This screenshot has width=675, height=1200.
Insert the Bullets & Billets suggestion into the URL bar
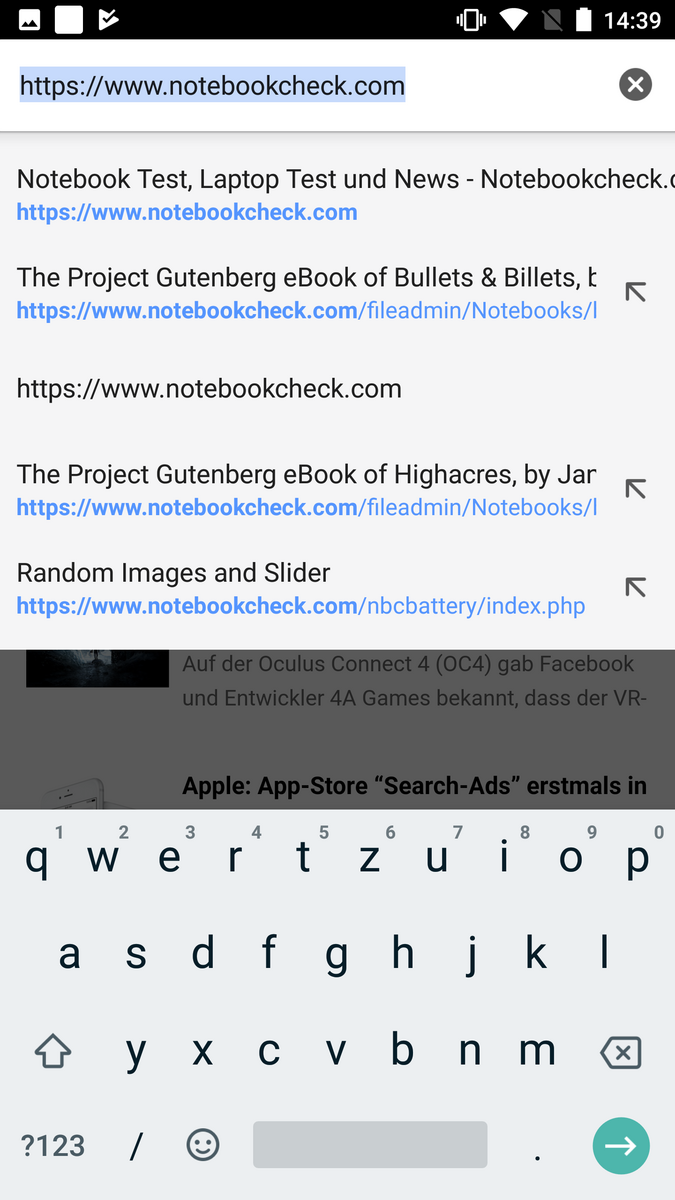(635, 292)
